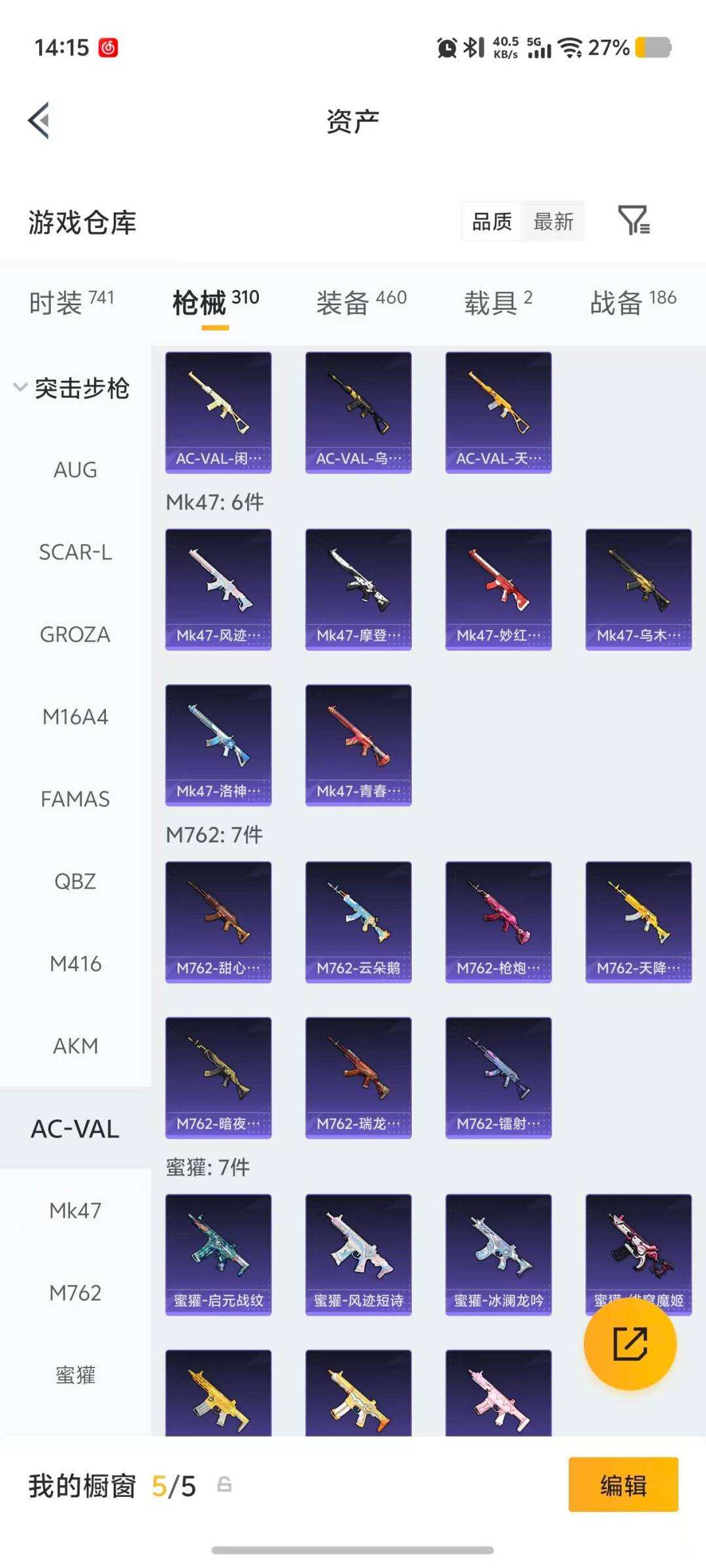
Task: Select M416 in the weapon list
Action: [75, 964]
